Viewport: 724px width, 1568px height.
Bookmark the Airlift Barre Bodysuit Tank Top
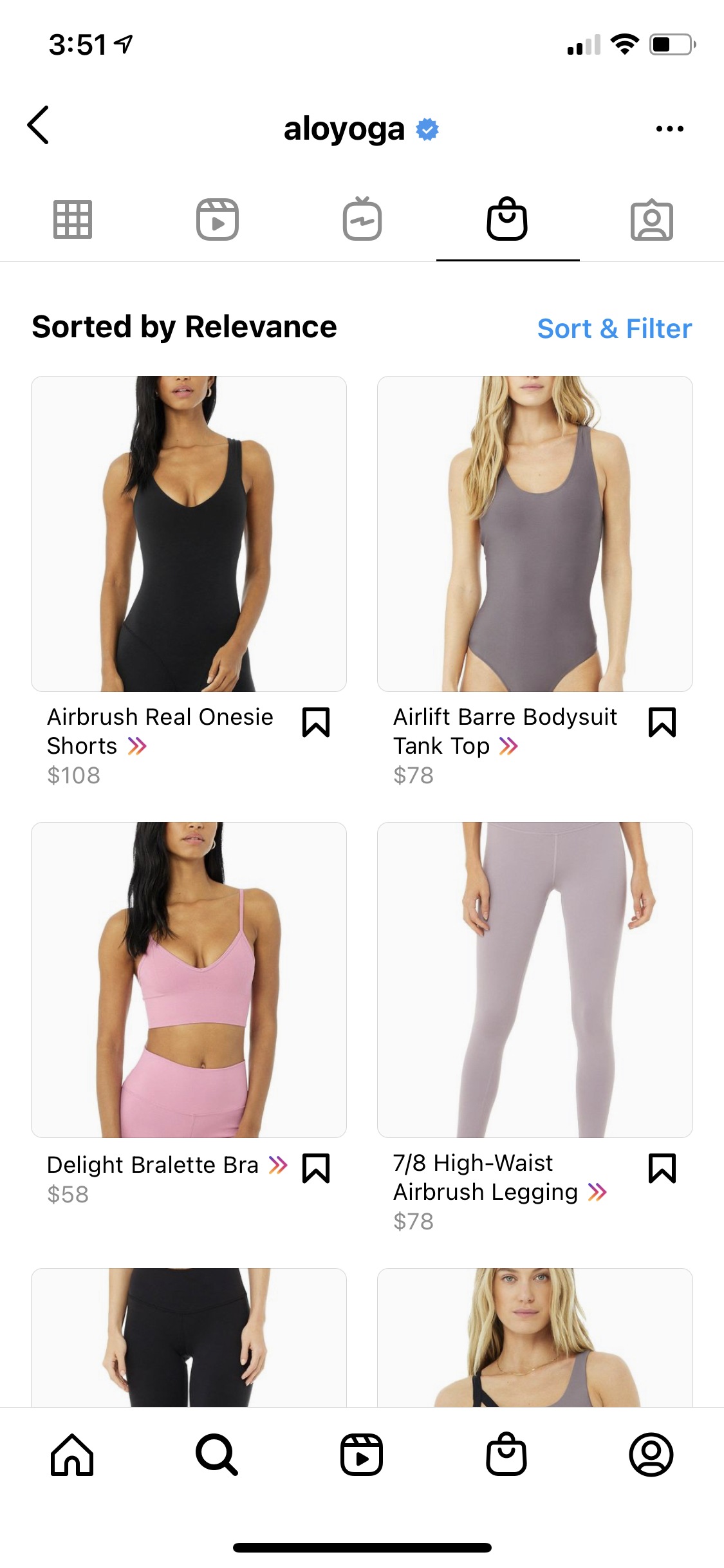point(662,722)
